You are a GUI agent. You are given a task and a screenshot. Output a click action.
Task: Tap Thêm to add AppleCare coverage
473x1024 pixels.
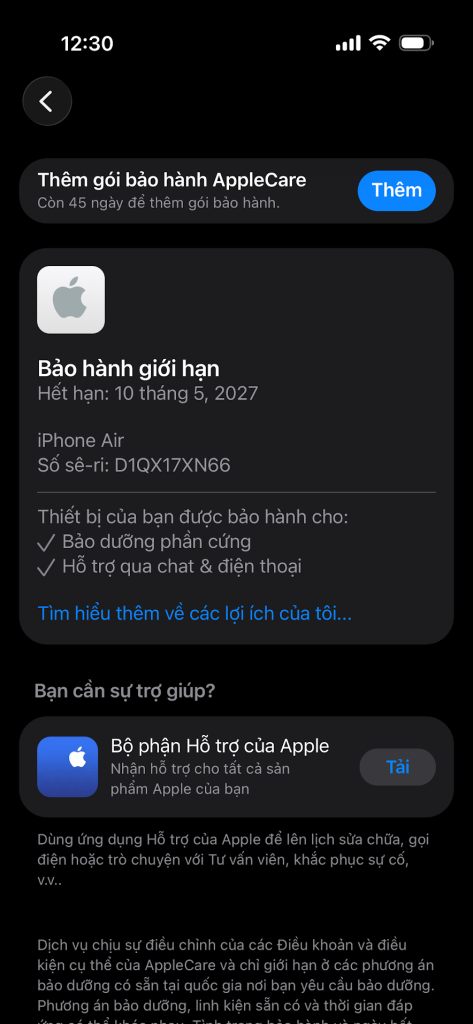tap(397, 191)
